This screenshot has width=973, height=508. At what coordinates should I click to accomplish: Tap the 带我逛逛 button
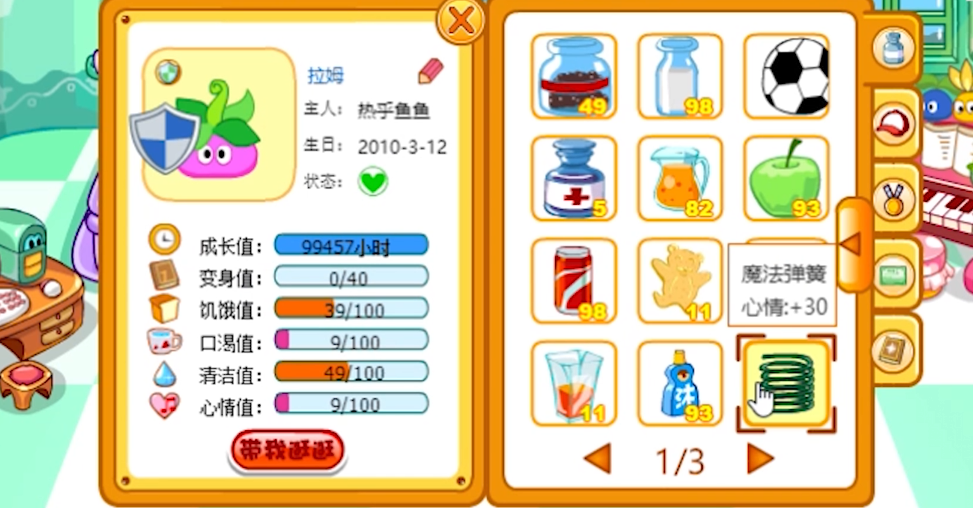(x=288, y=451)
